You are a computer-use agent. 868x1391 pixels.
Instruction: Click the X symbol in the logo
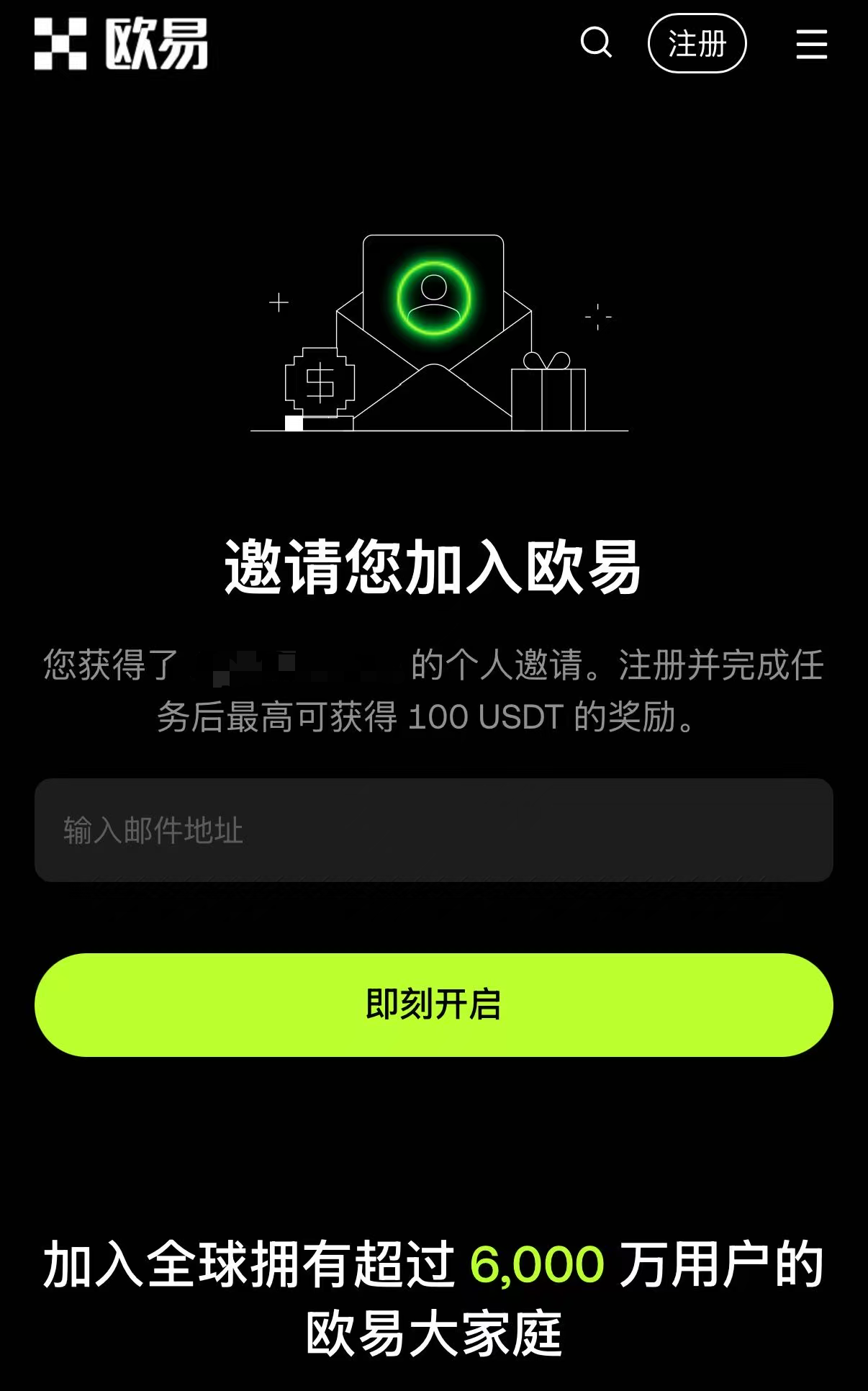(x=61, y=45)
